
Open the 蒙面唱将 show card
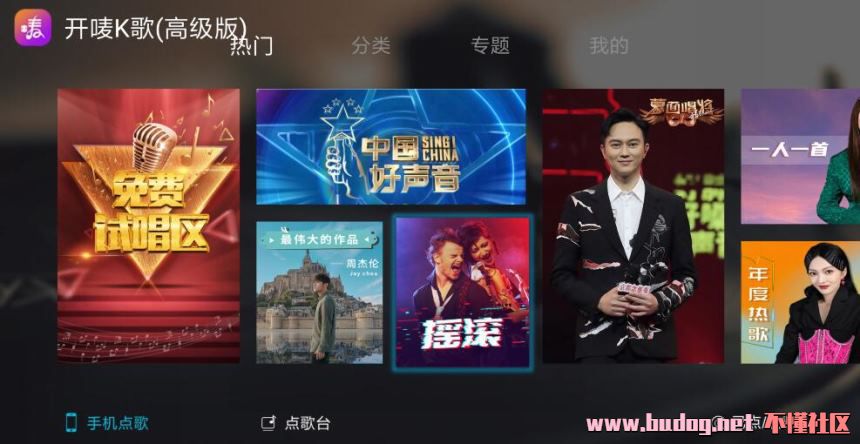pyautogui.click(x=633, y=225)
